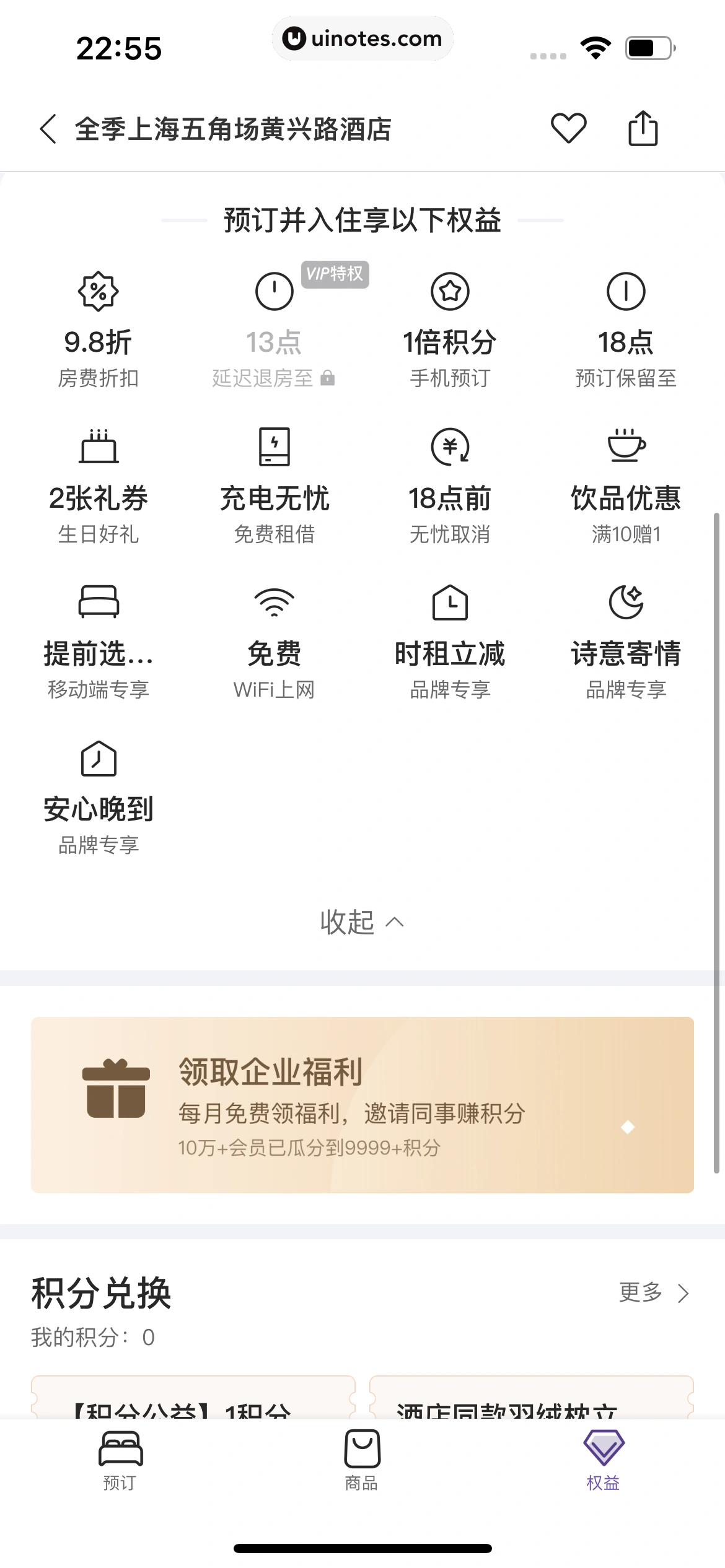Share this hotel page

(x=643, y=128)
